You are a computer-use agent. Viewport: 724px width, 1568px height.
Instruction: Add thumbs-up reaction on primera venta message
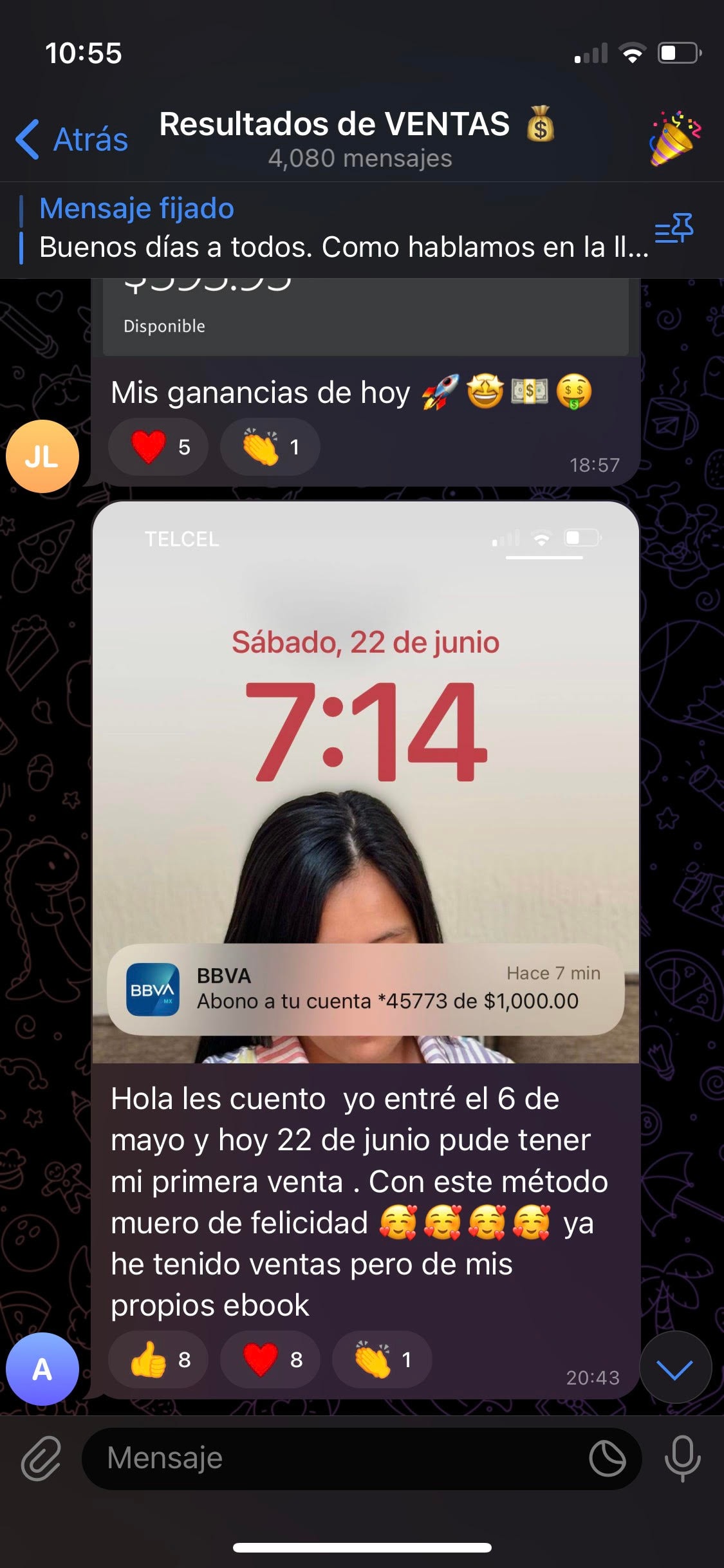click(158, 1359)
